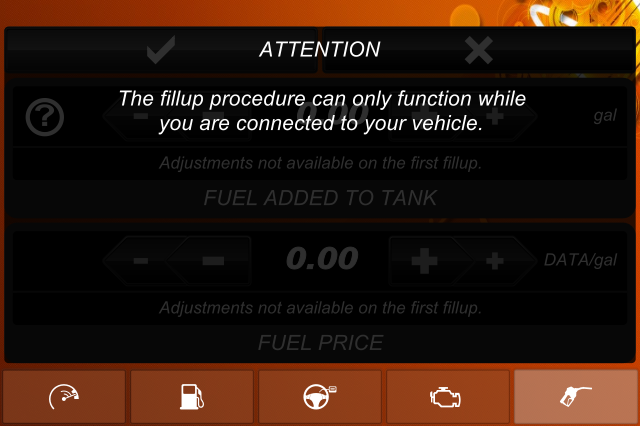Cancel the fillup with the X button
This screenshot has height=426, width=640.
pyautogui.click(x=480, y=50)
